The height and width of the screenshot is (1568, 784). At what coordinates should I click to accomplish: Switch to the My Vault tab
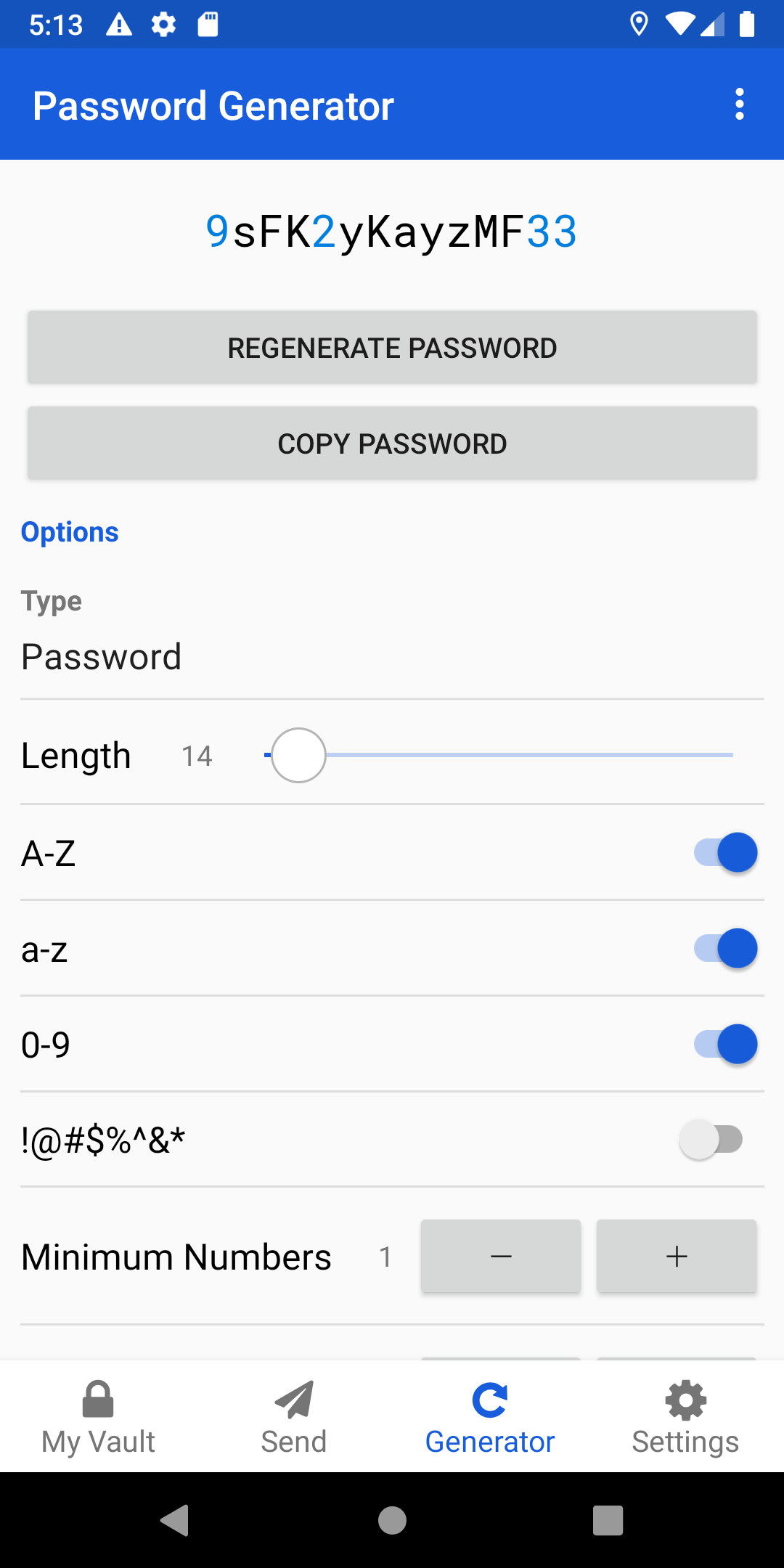point(98,1417)
